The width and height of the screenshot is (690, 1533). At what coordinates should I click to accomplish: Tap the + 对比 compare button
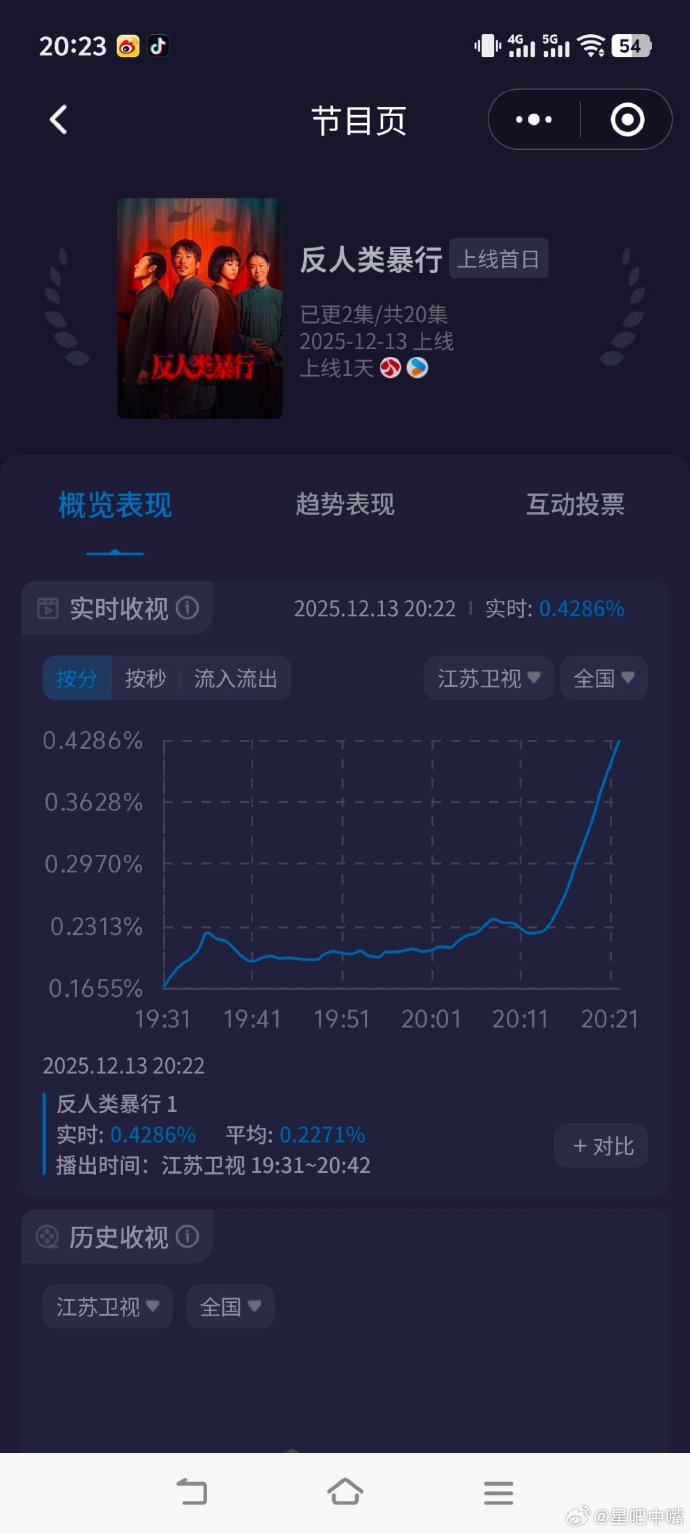pos(601,1146)
